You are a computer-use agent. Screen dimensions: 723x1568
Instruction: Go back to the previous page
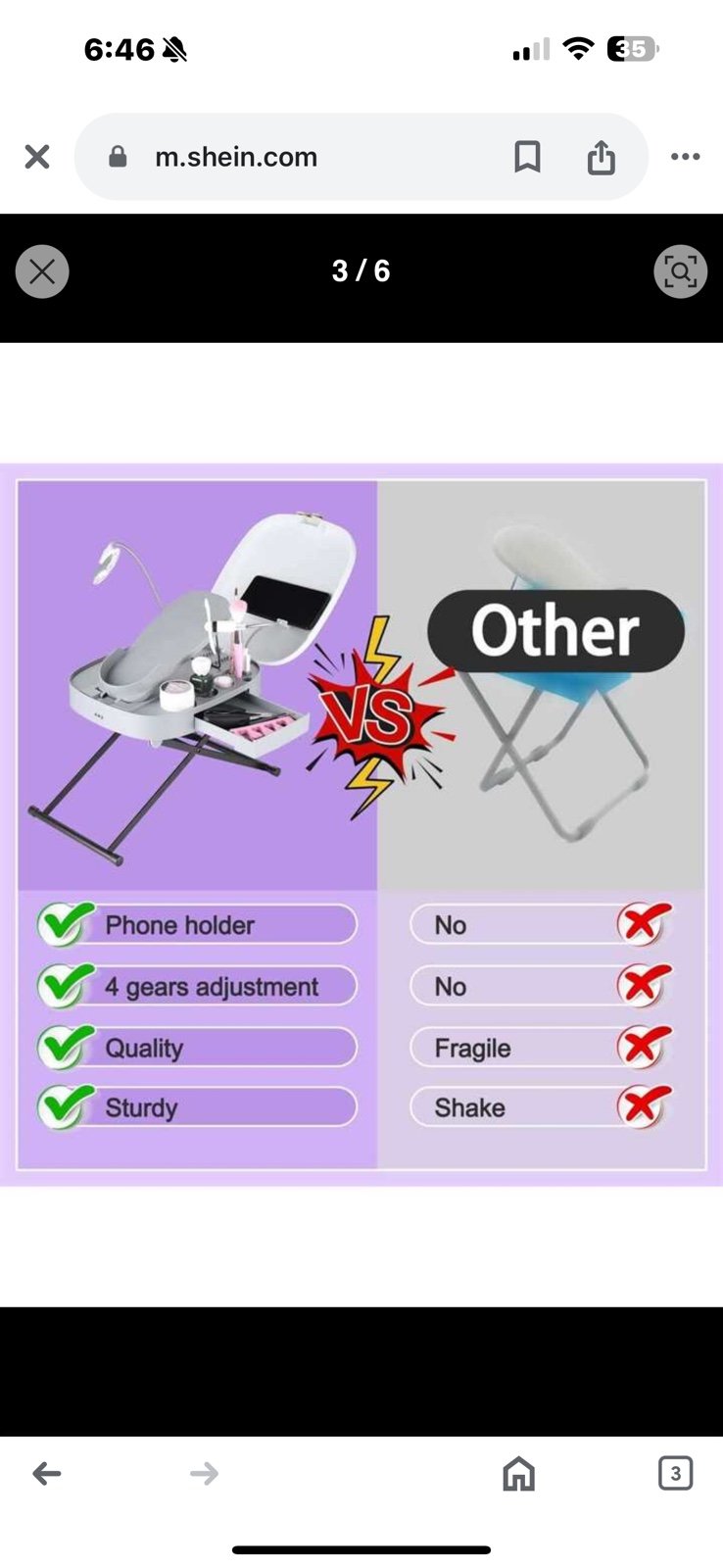47,1473
